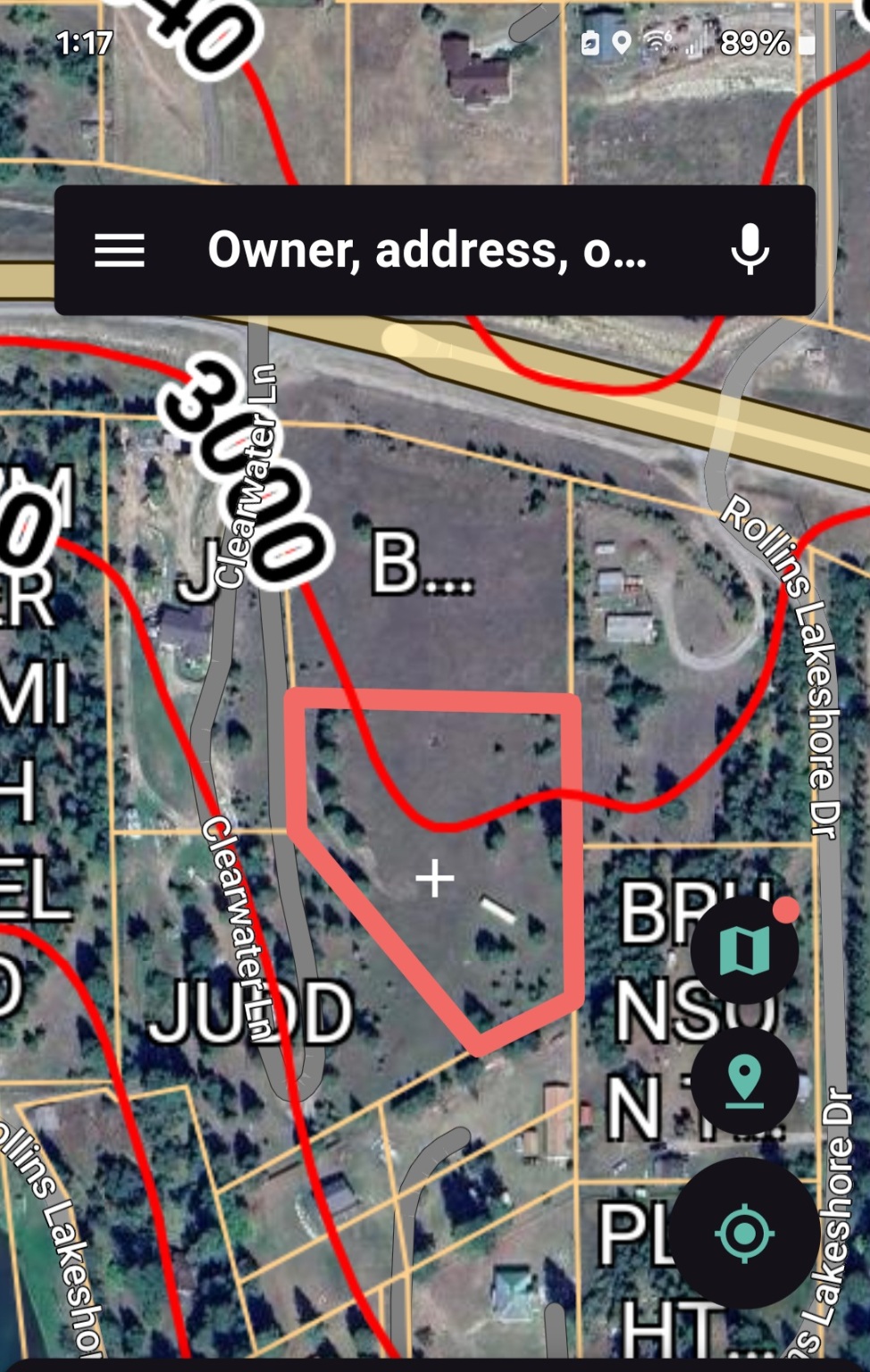Open the map layers button
The height and width of the screenshot is (1372, 870).
click(x=744, y=950)
